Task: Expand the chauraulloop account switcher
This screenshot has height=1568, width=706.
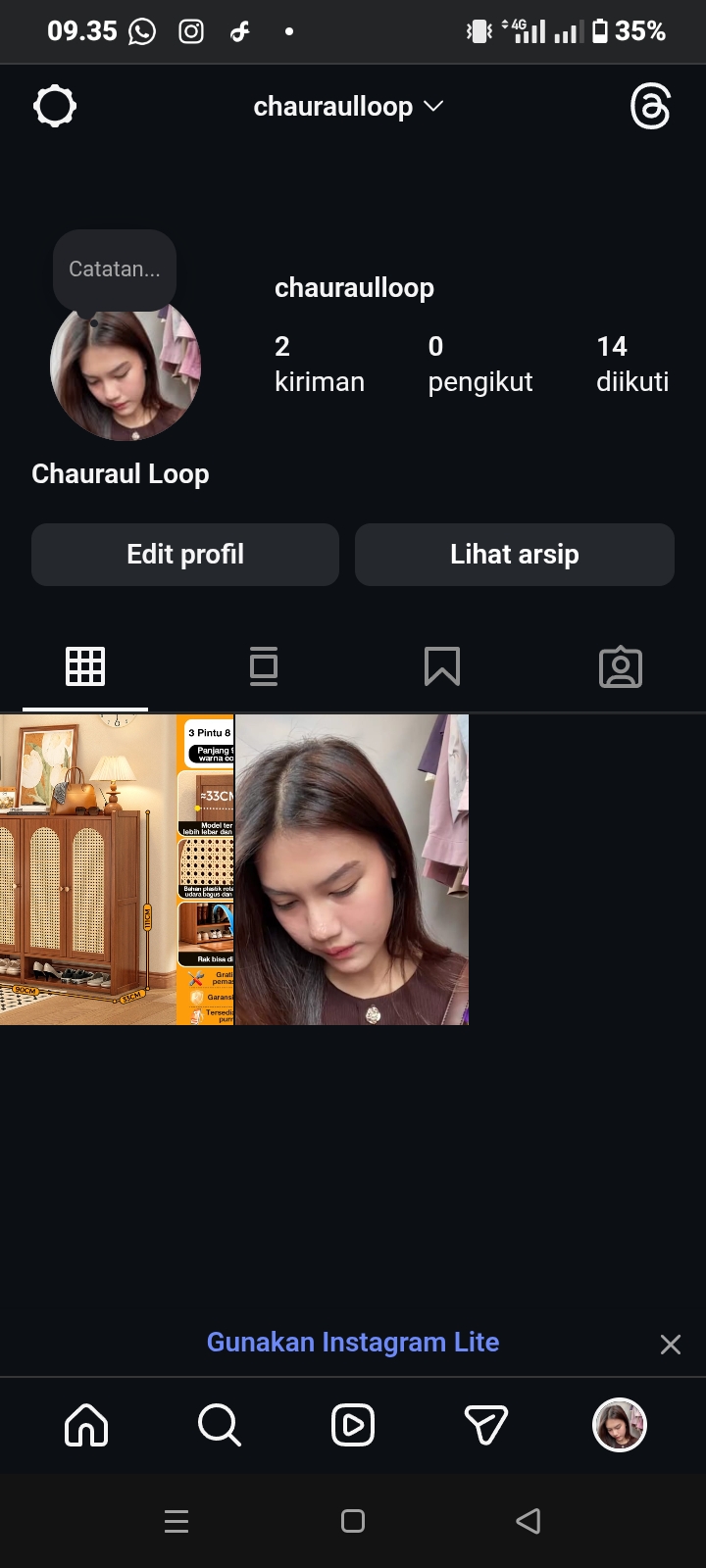Action: [x=348, y=106]
